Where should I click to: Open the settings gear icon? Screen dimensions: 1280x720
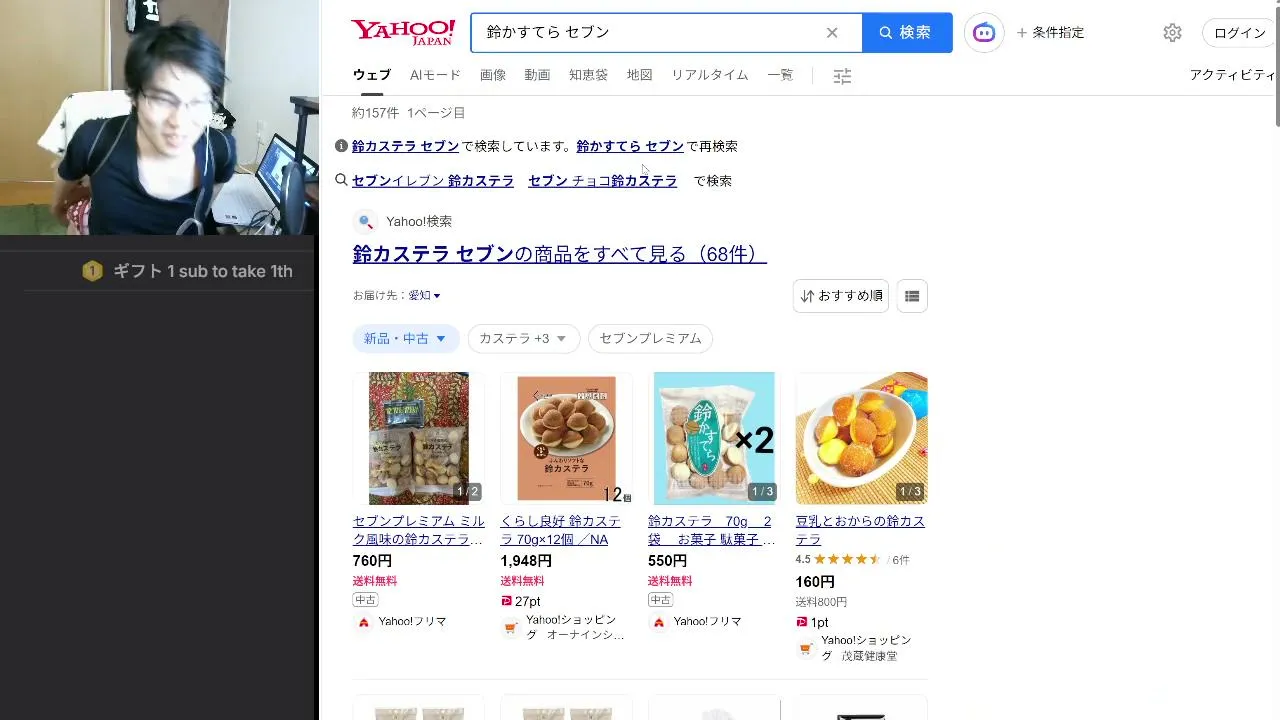click(x=1172, y=33)
